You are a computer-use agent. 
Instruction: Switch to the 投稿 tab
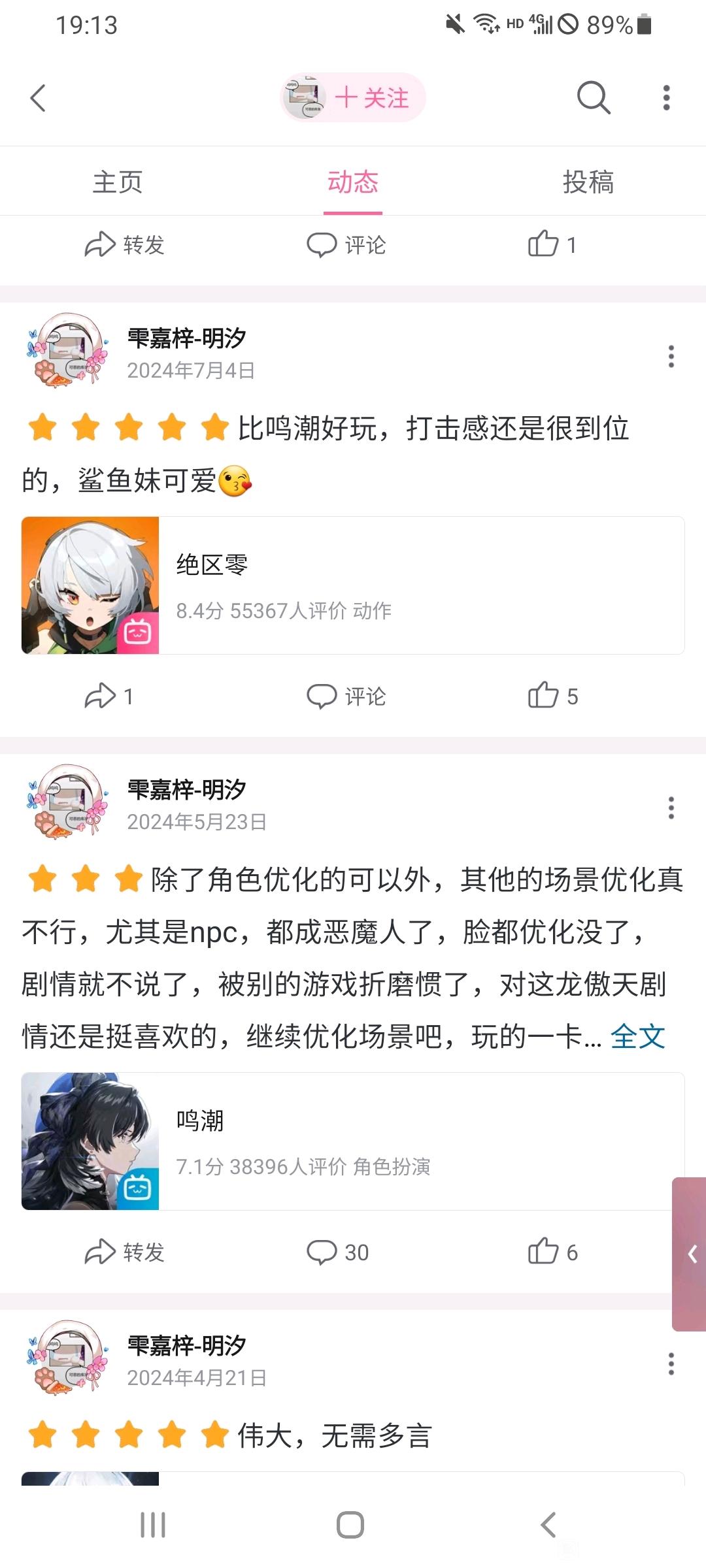click(588, 182)
